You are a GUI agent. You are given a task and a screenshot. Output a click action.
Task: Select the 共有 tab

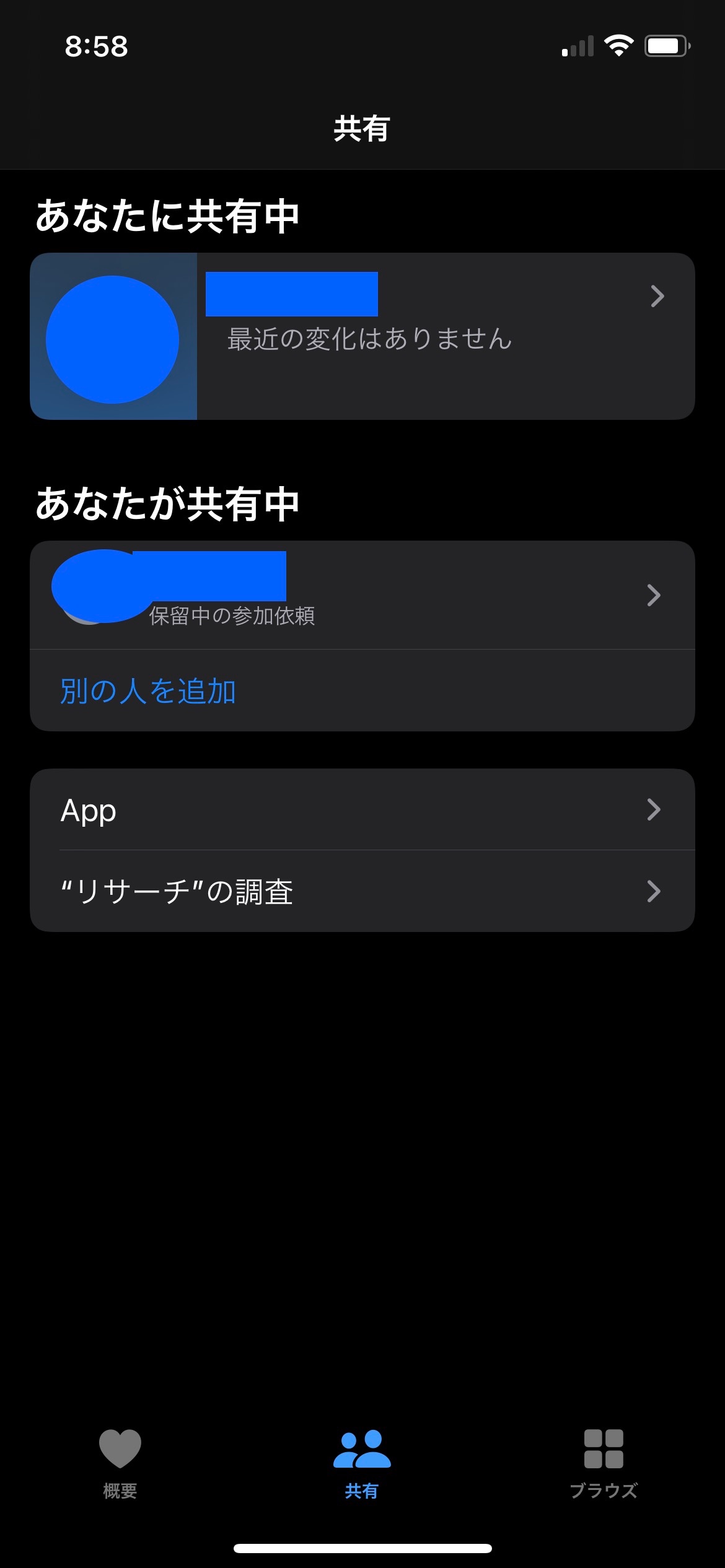pyautogui.click(x=362, y=1463)
